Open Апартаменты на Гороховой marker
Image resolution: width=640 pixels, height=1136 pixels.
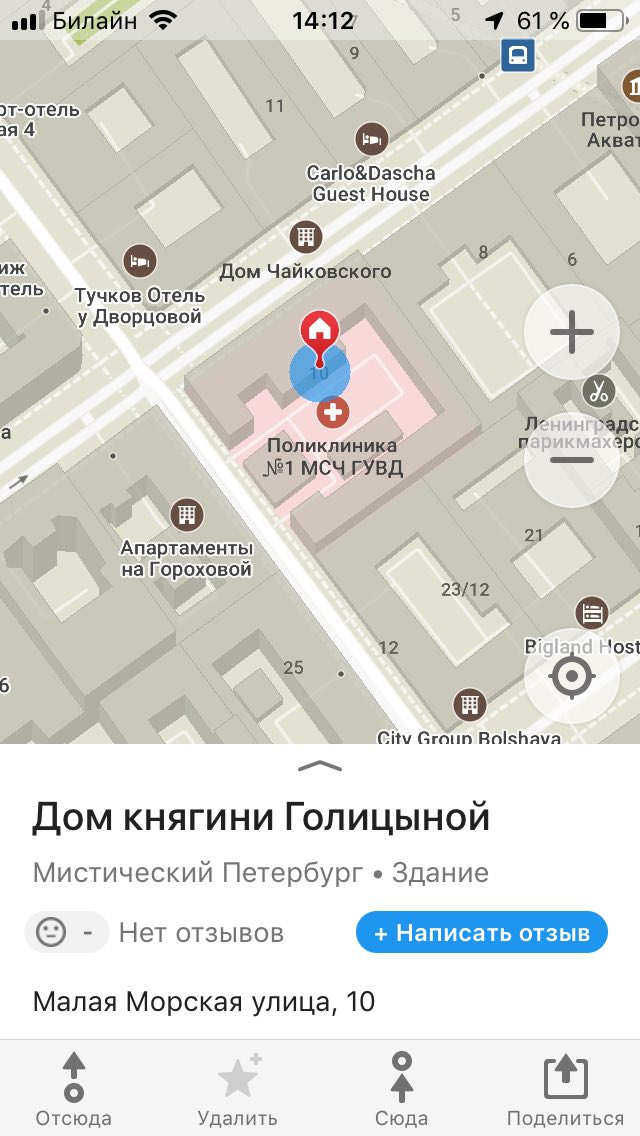(x=186, y=515)
